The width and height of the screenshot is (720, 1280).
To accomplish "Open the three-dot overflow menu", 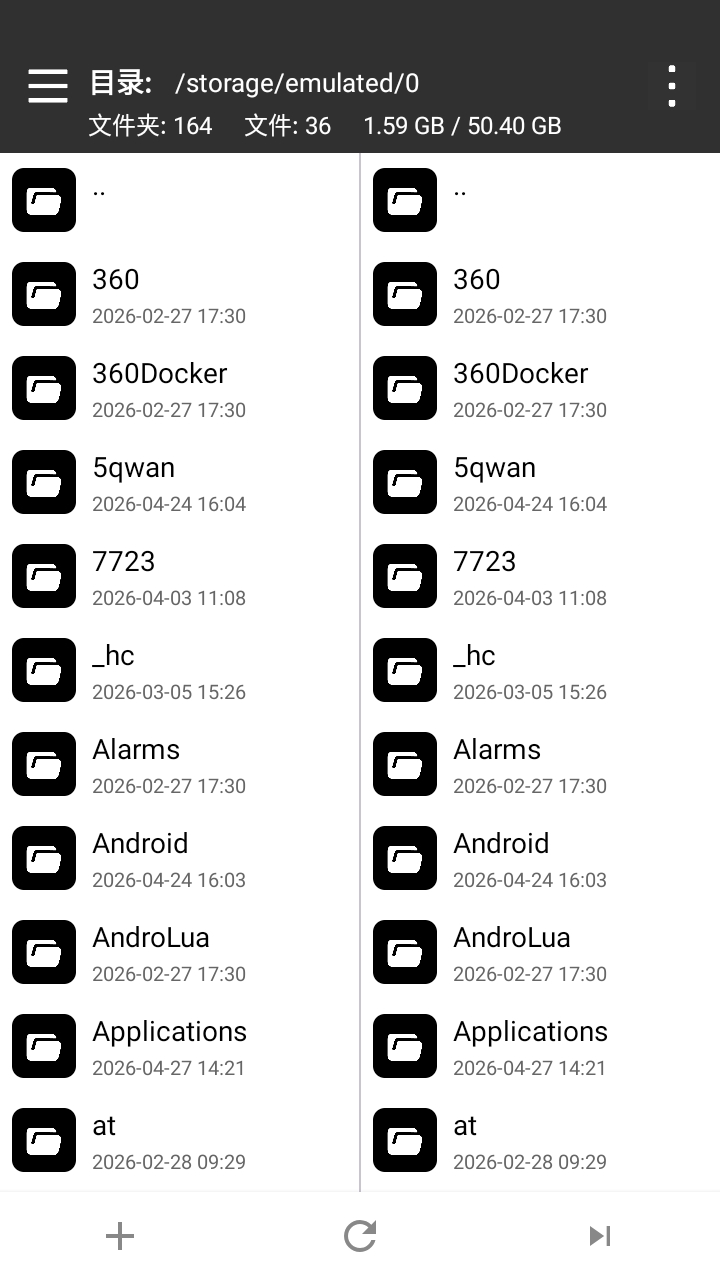I will (x=672, y=86).
